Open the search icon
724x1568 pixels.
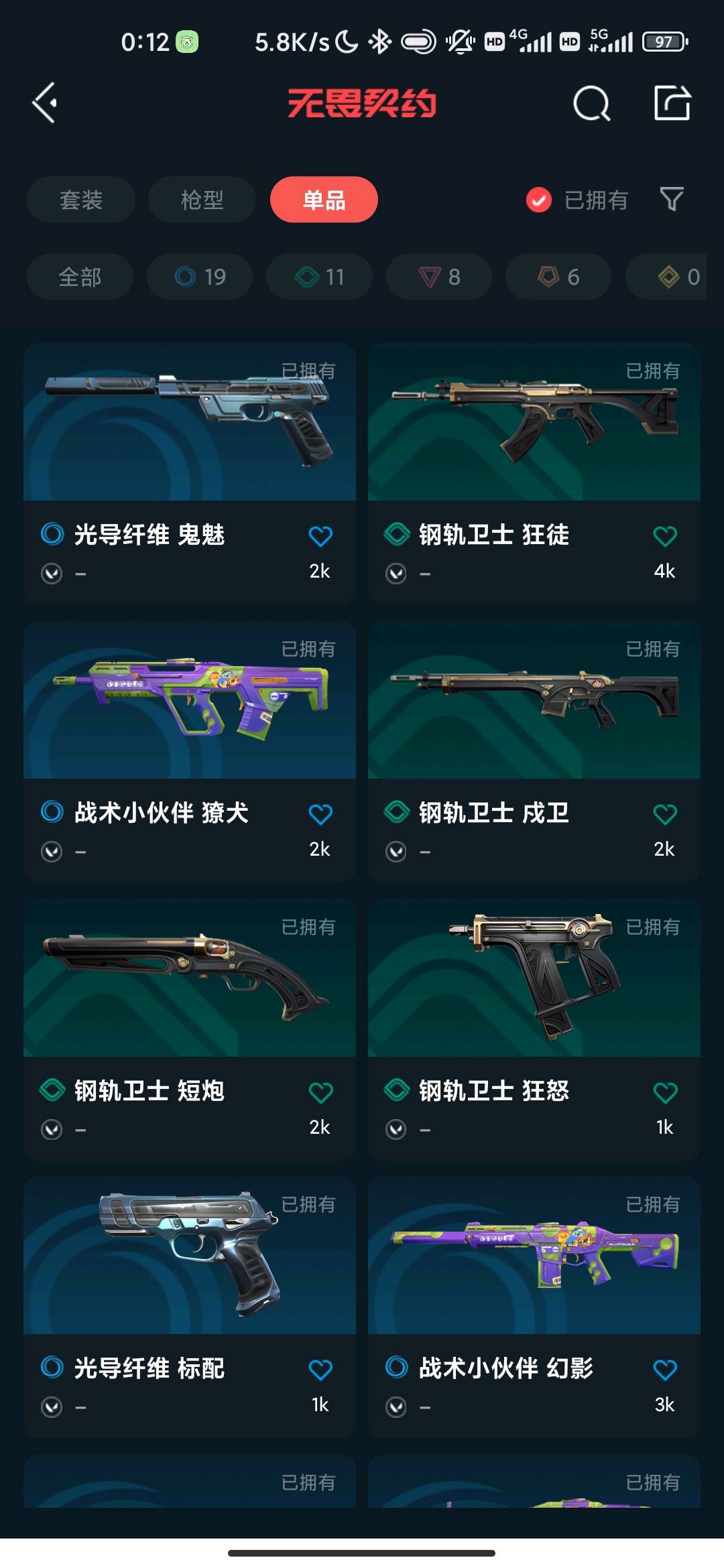591,104
